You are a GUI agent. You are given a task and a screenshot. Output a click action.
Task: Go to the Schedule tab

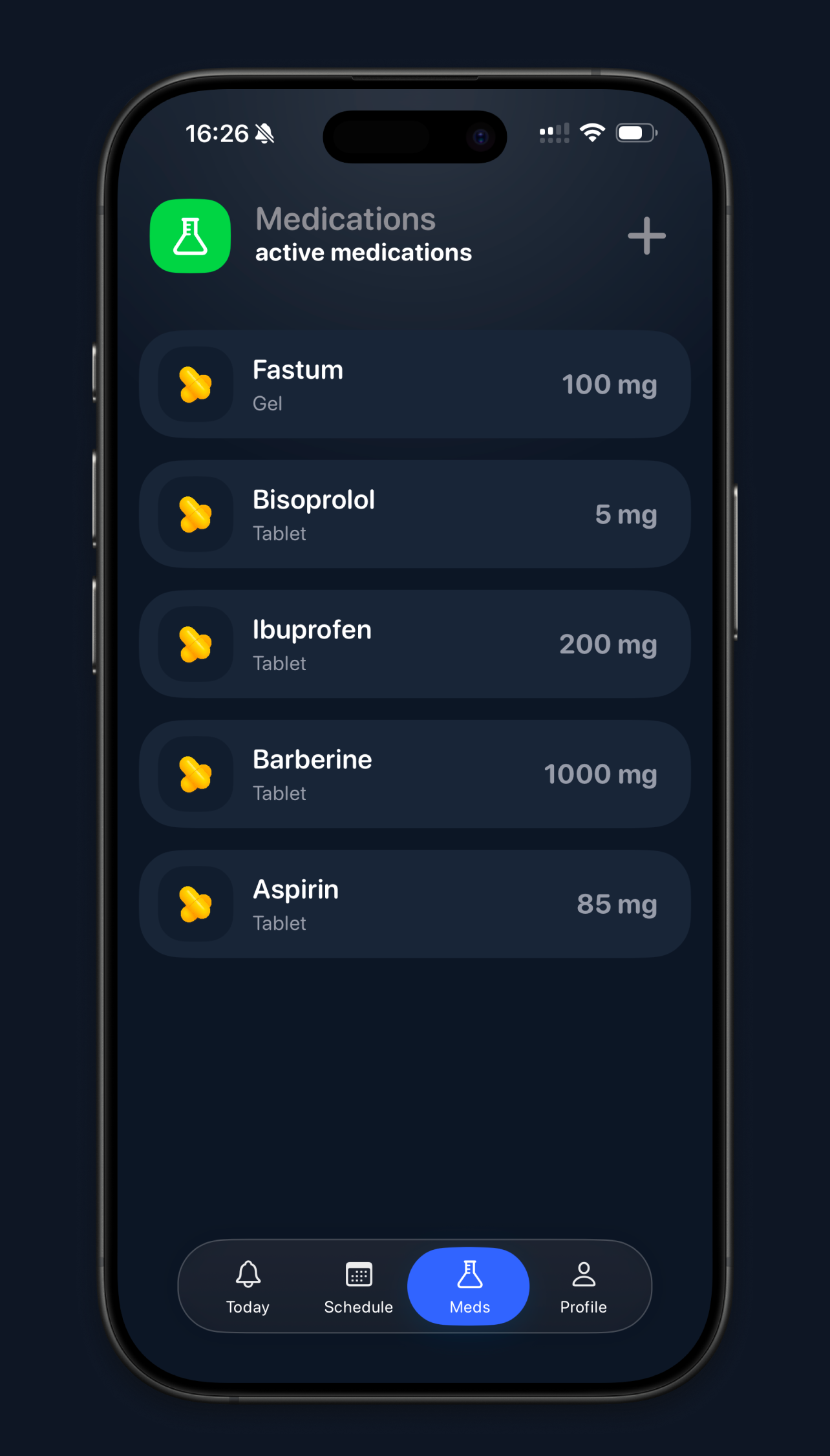click(x=359, y=1286)
